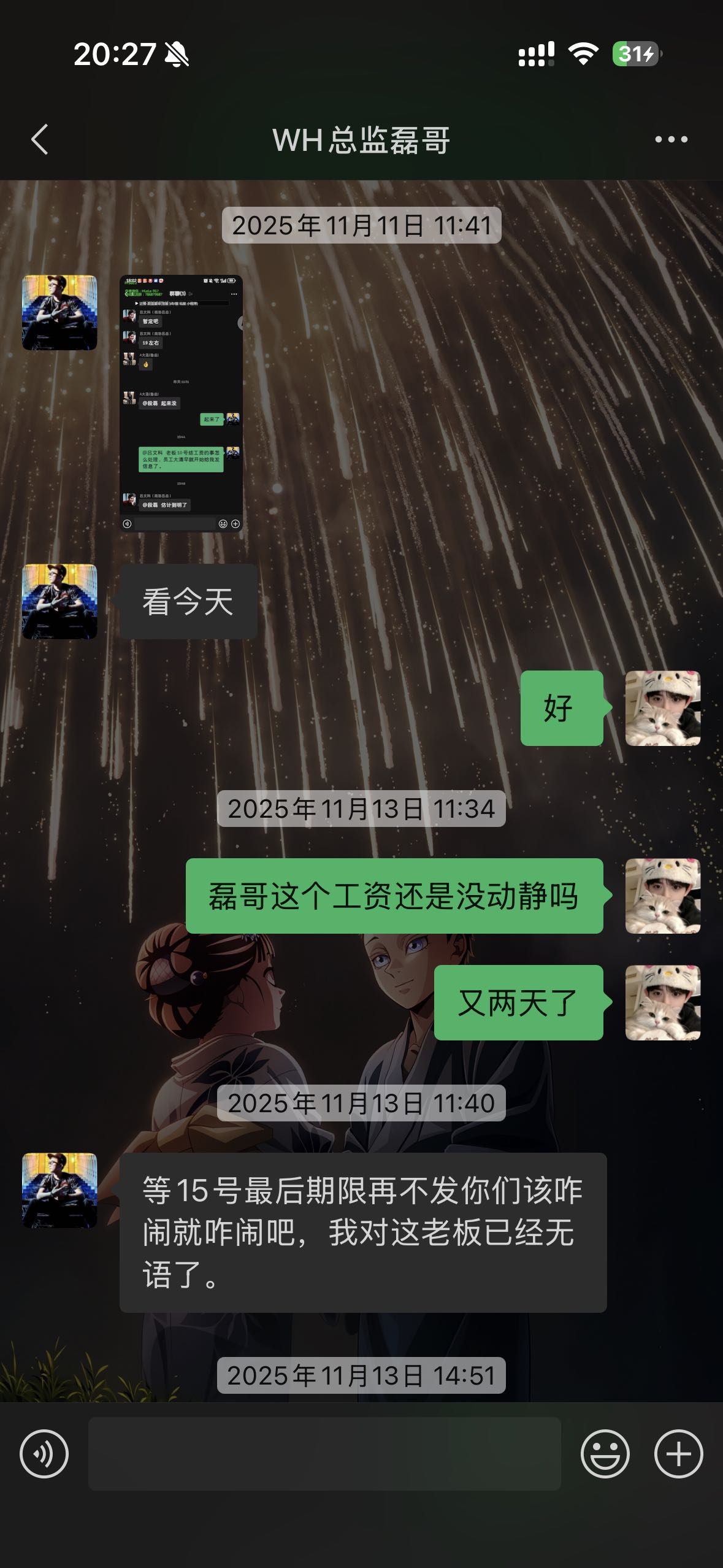Open the shared screenshot image
Viewport: 723px width, 1568px height.
click(181, 403)
